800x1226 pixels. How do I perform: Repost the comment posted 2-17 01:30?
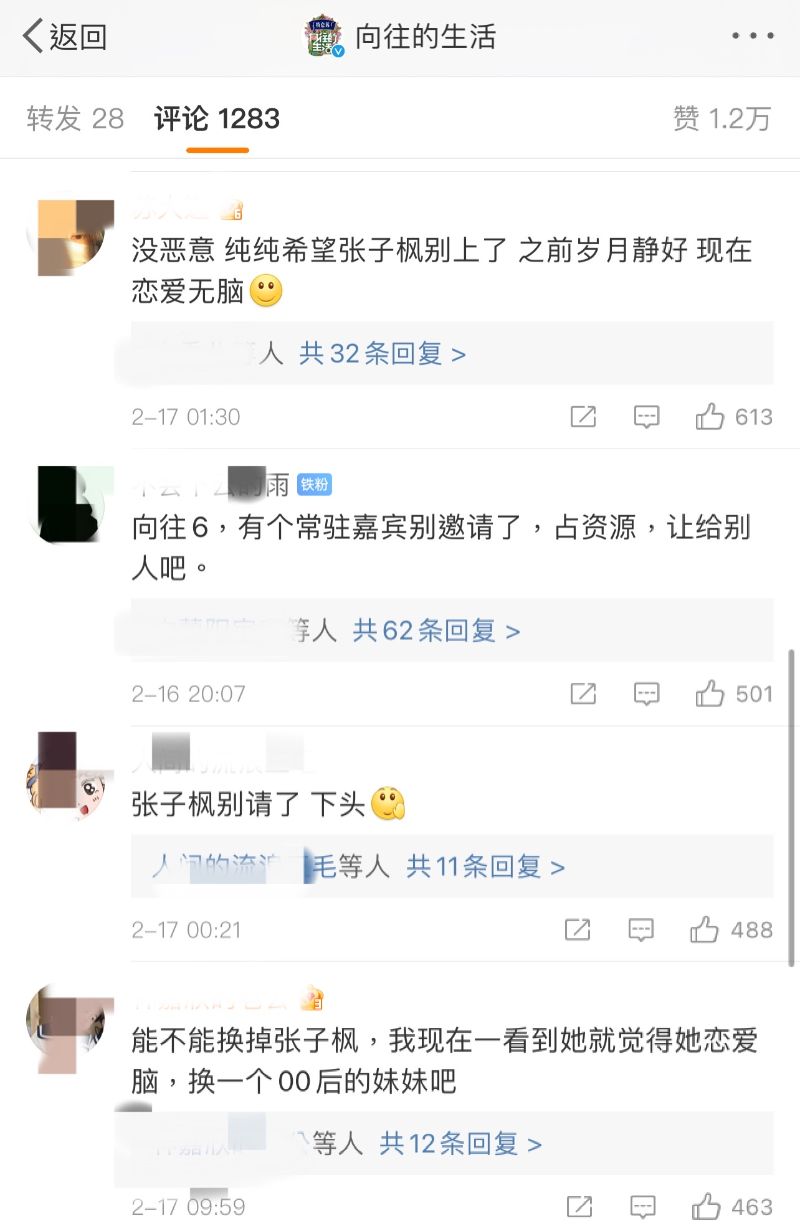583,417
